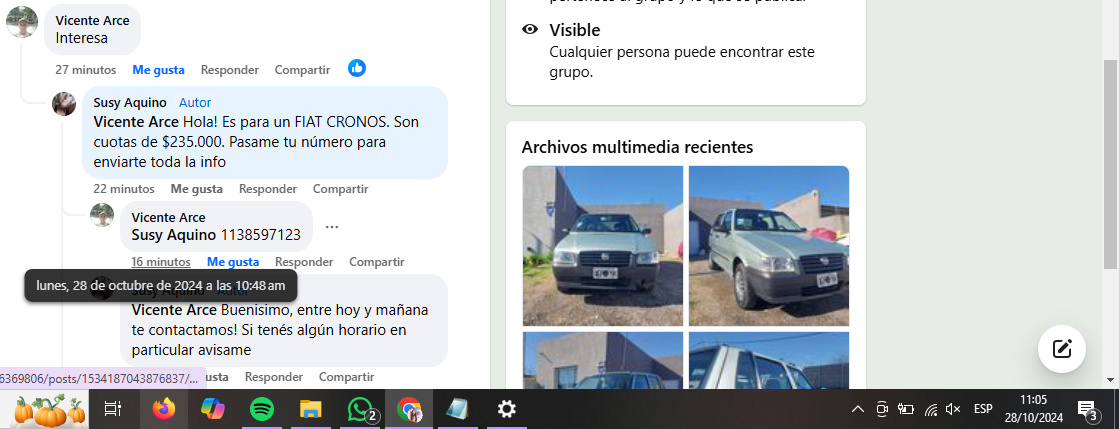This screenshot has width=1119, height=429.
Task: Open WhatsApp from the taskbar
Action: [359, 409]
